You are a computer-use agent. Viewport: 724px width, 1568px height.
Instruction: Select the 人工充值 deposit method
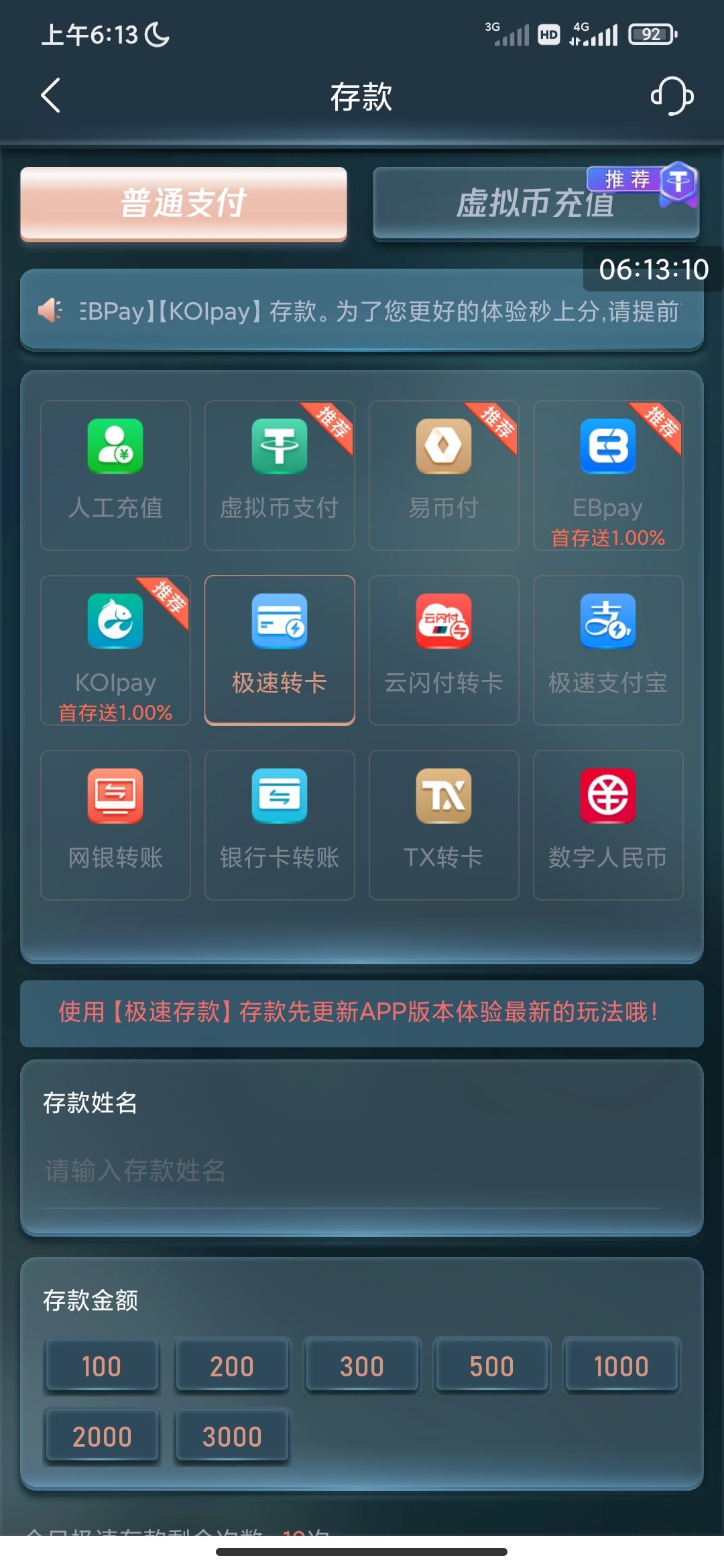pos(115,474)
